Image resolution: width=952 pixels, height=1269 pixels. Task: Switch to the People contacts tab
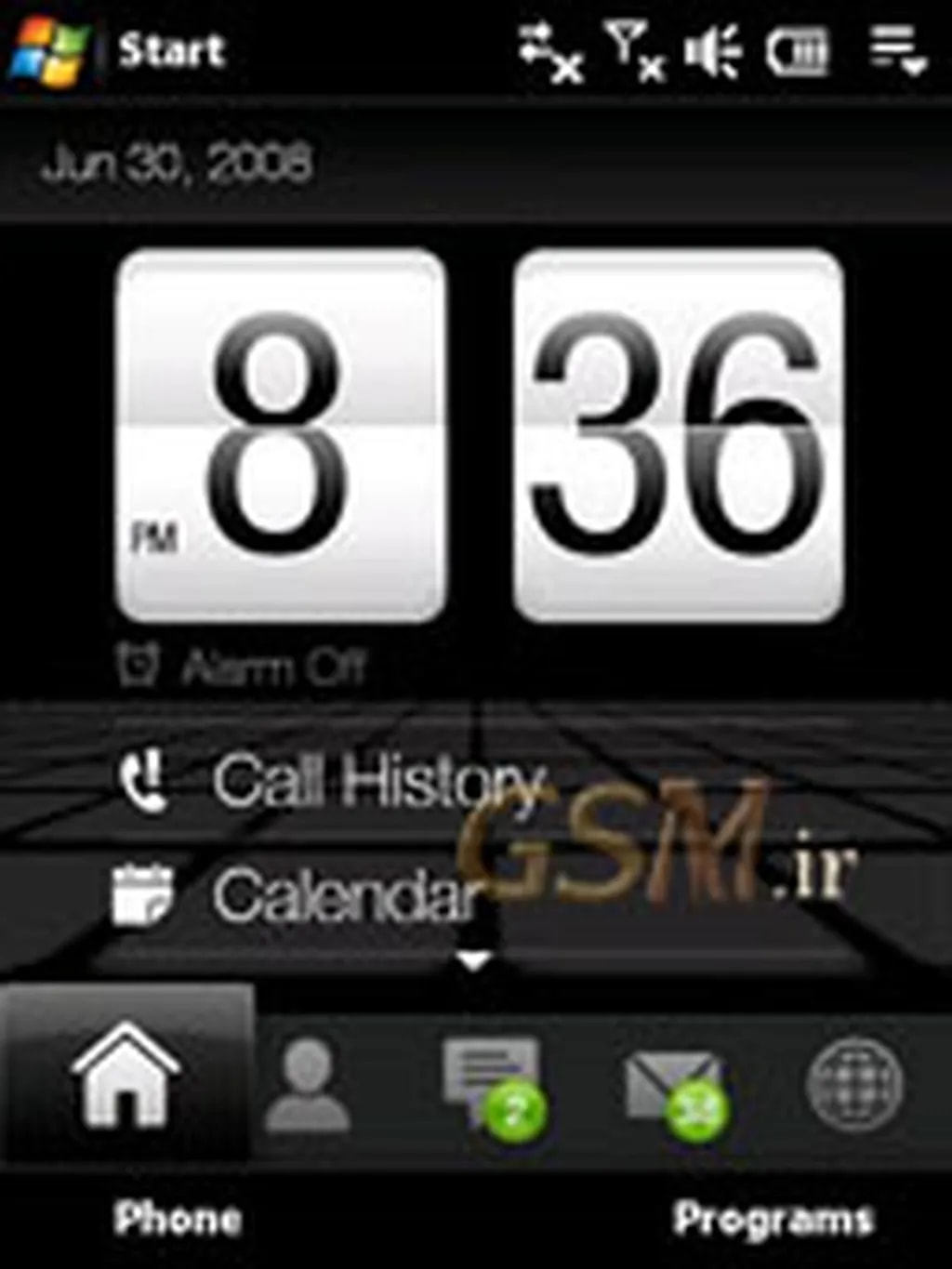pos(307,1083)
